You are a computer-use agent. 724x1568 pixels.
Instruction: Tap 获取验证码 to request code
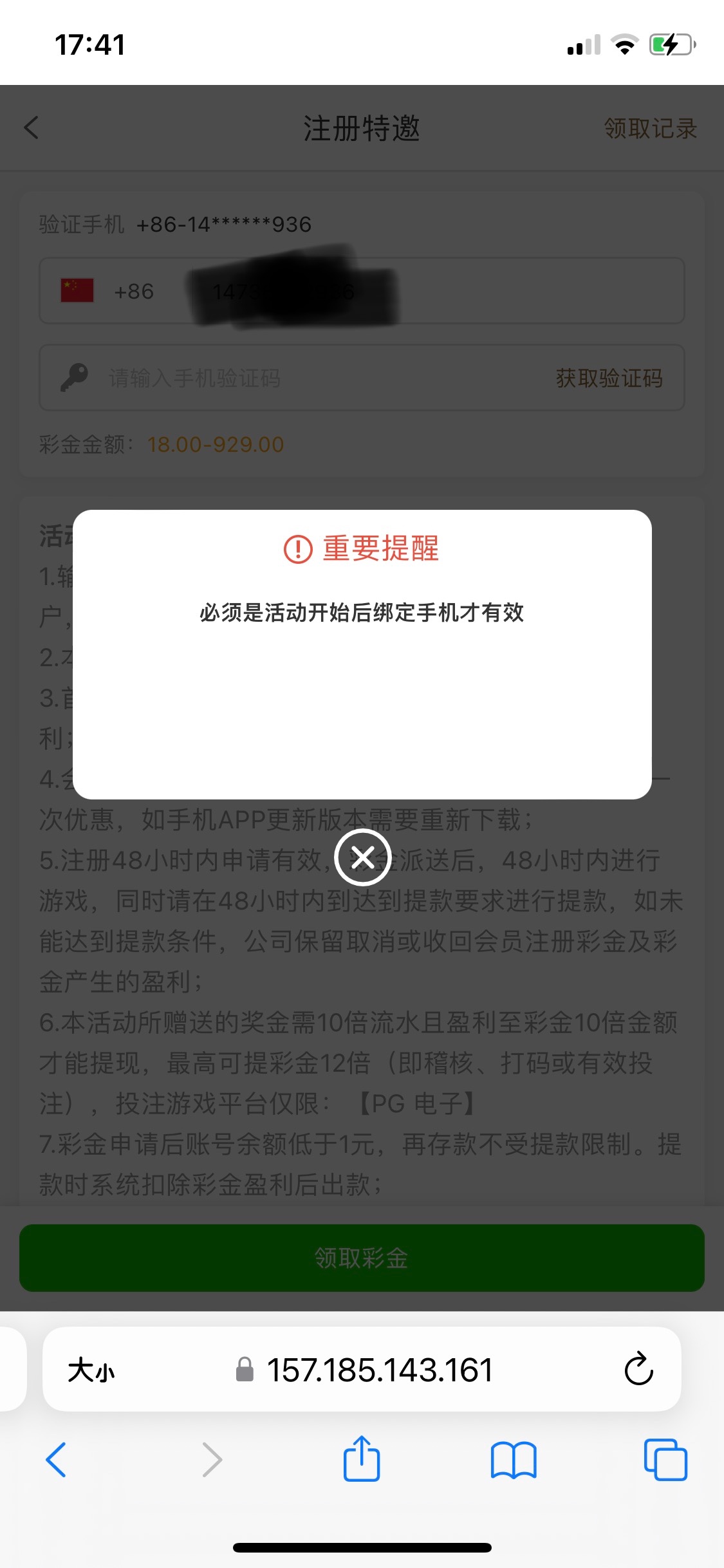(609, 378)
